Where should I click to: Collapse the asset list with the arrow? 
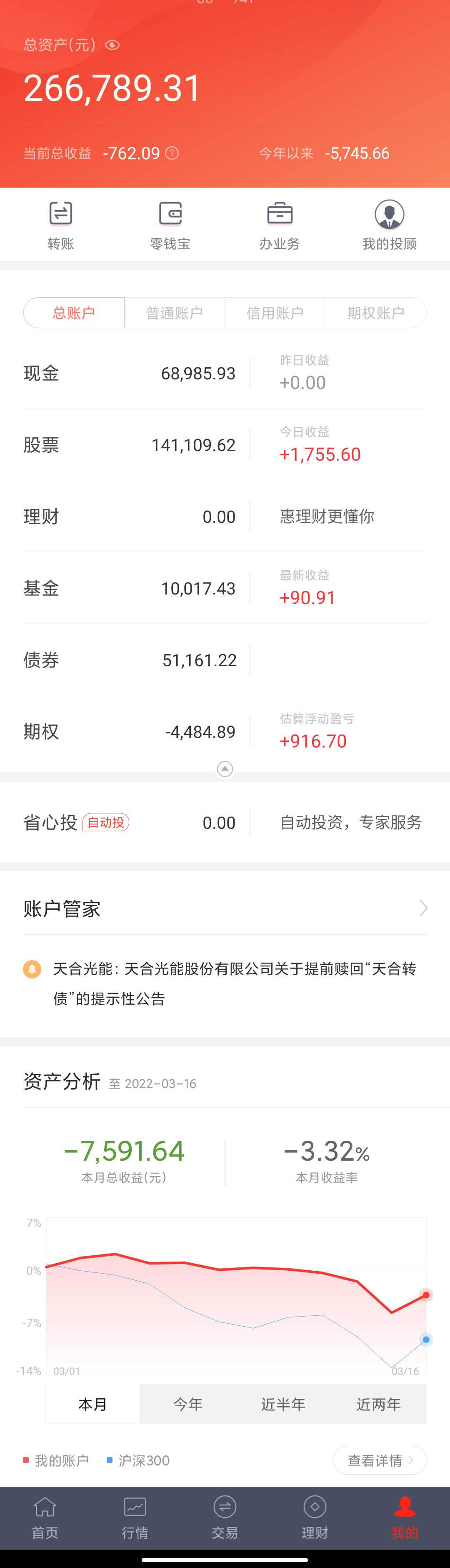(225, 769)
